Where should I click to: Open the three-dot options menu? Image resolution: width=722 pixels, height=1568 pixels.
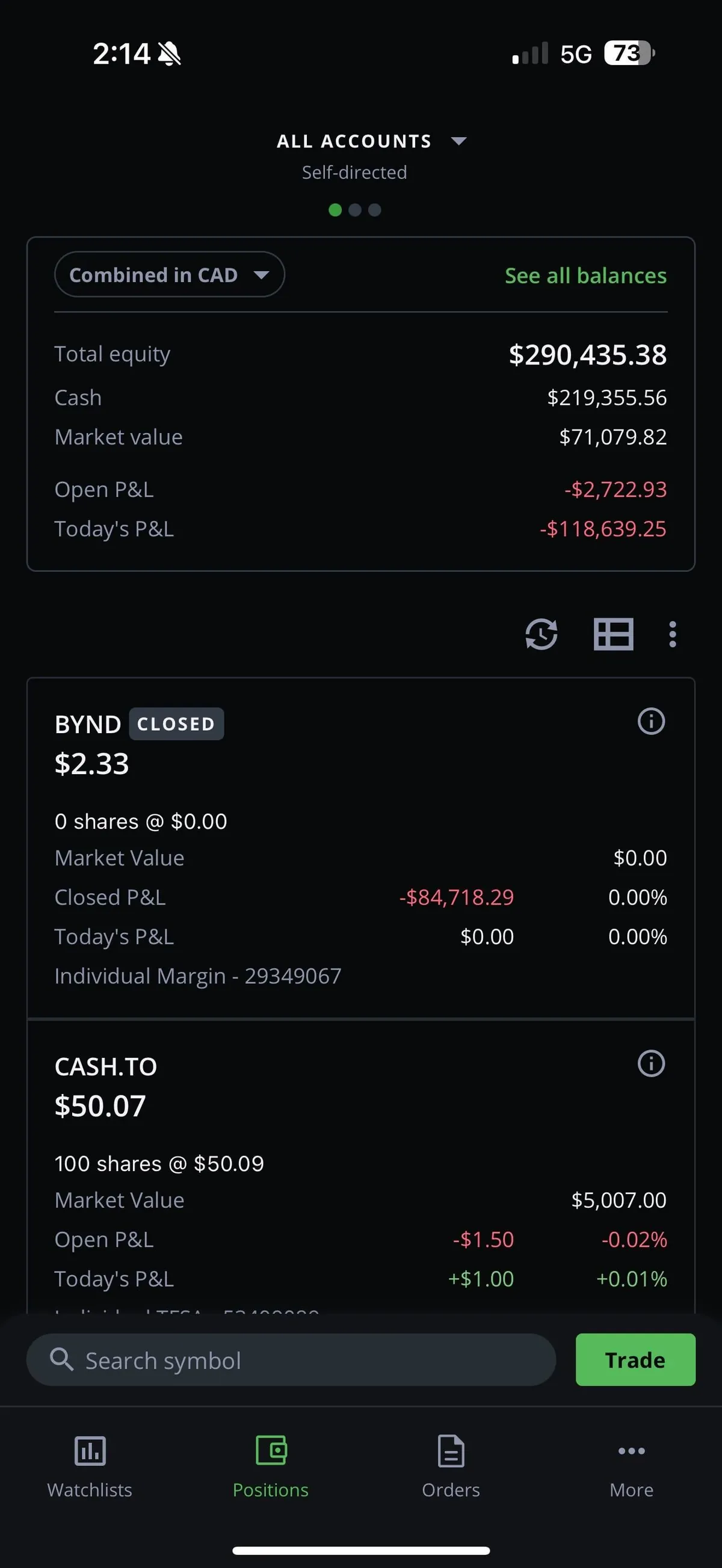pos(672,635)
